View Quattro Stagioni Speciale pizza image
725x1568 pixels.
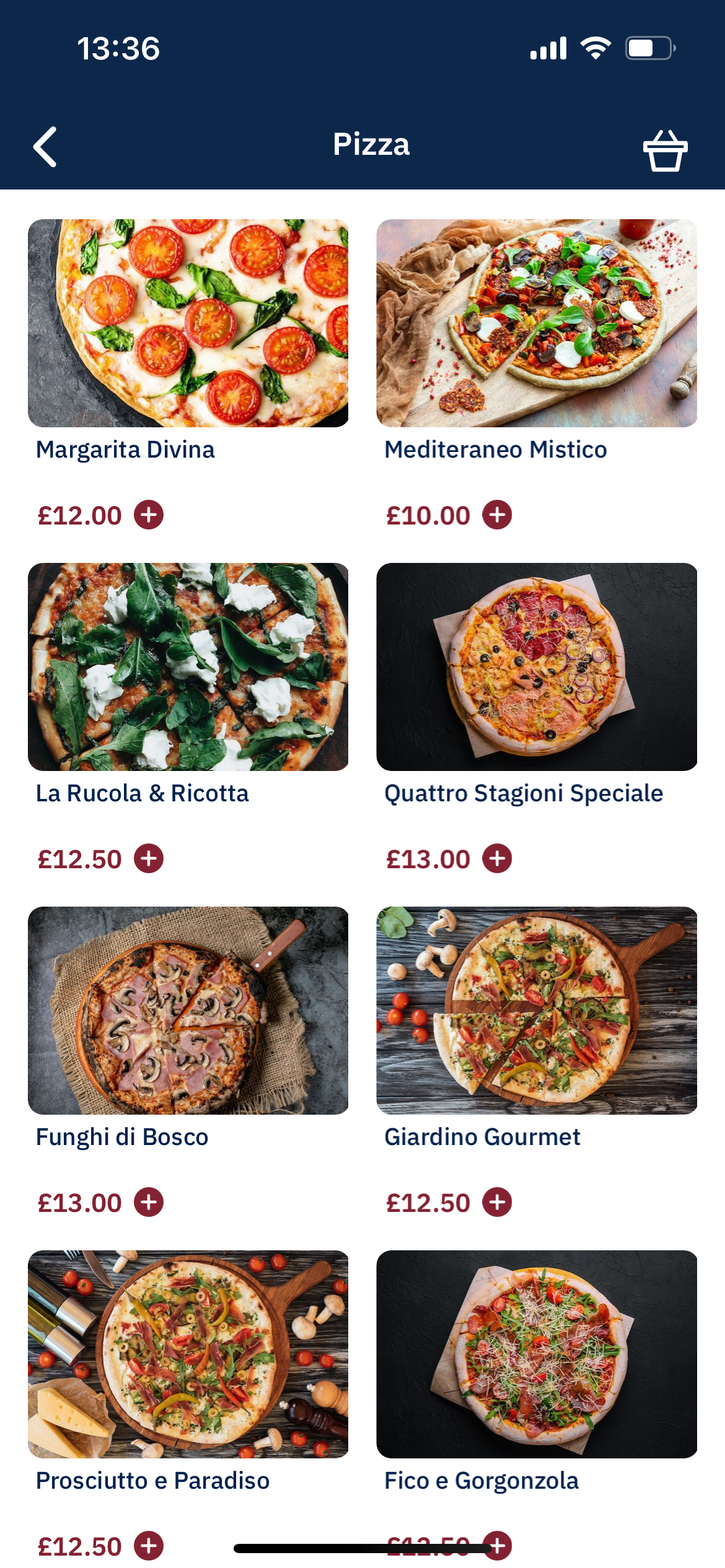click(537, 667)
